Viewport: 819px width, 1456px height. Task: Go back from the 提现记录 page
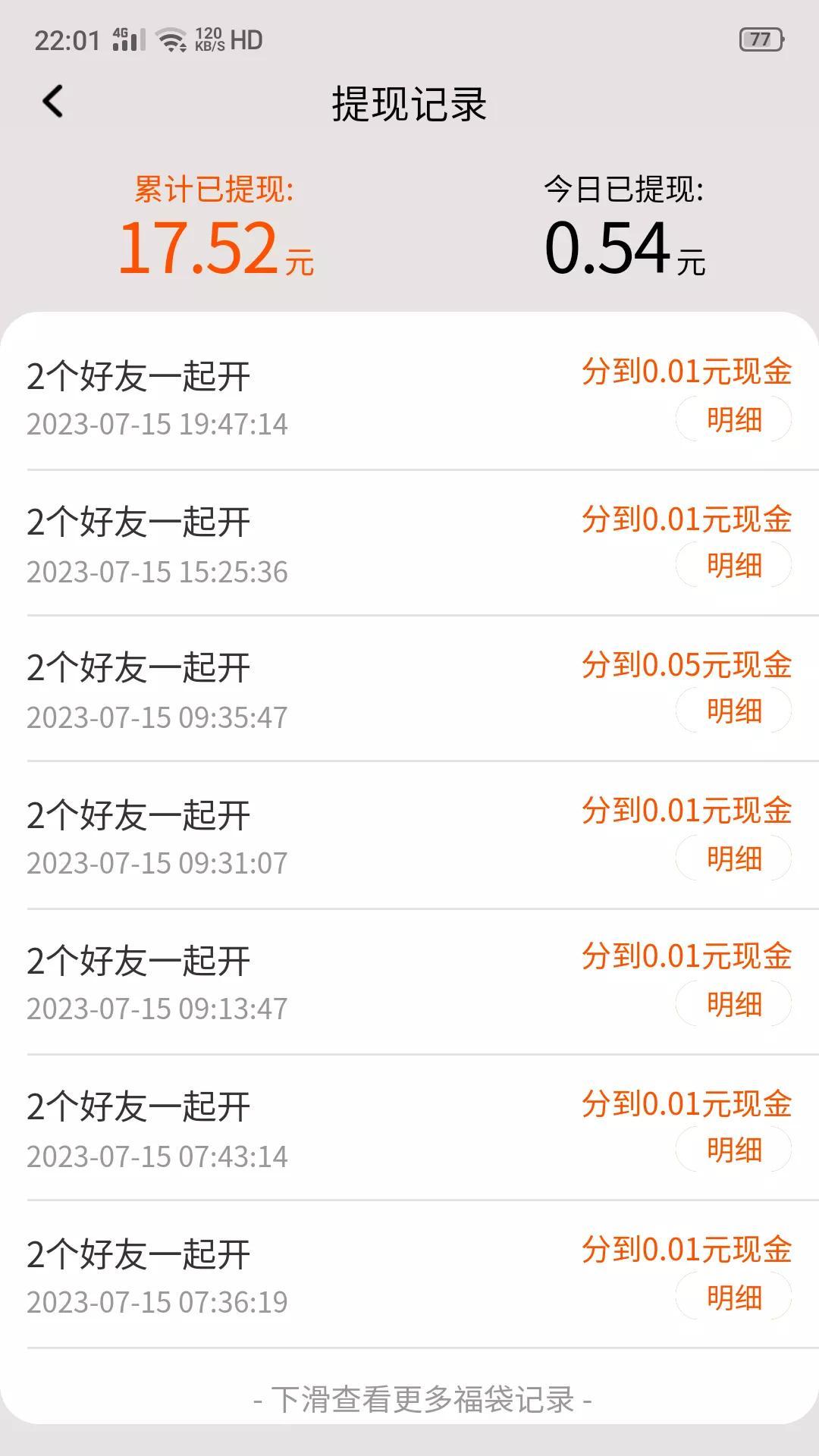[52, 102]
